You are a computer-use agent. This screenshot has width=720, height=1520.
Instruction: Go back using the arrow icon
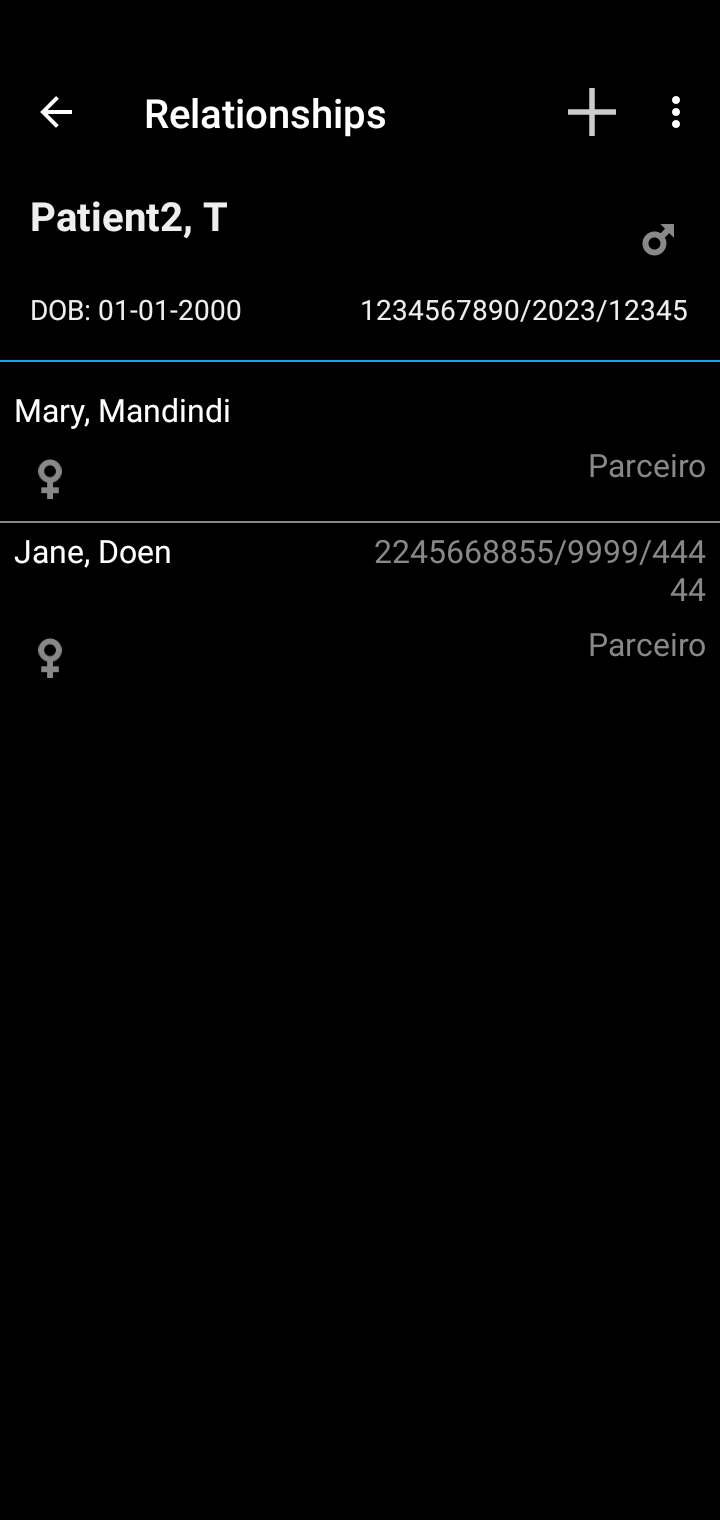(x=56, y=113)
